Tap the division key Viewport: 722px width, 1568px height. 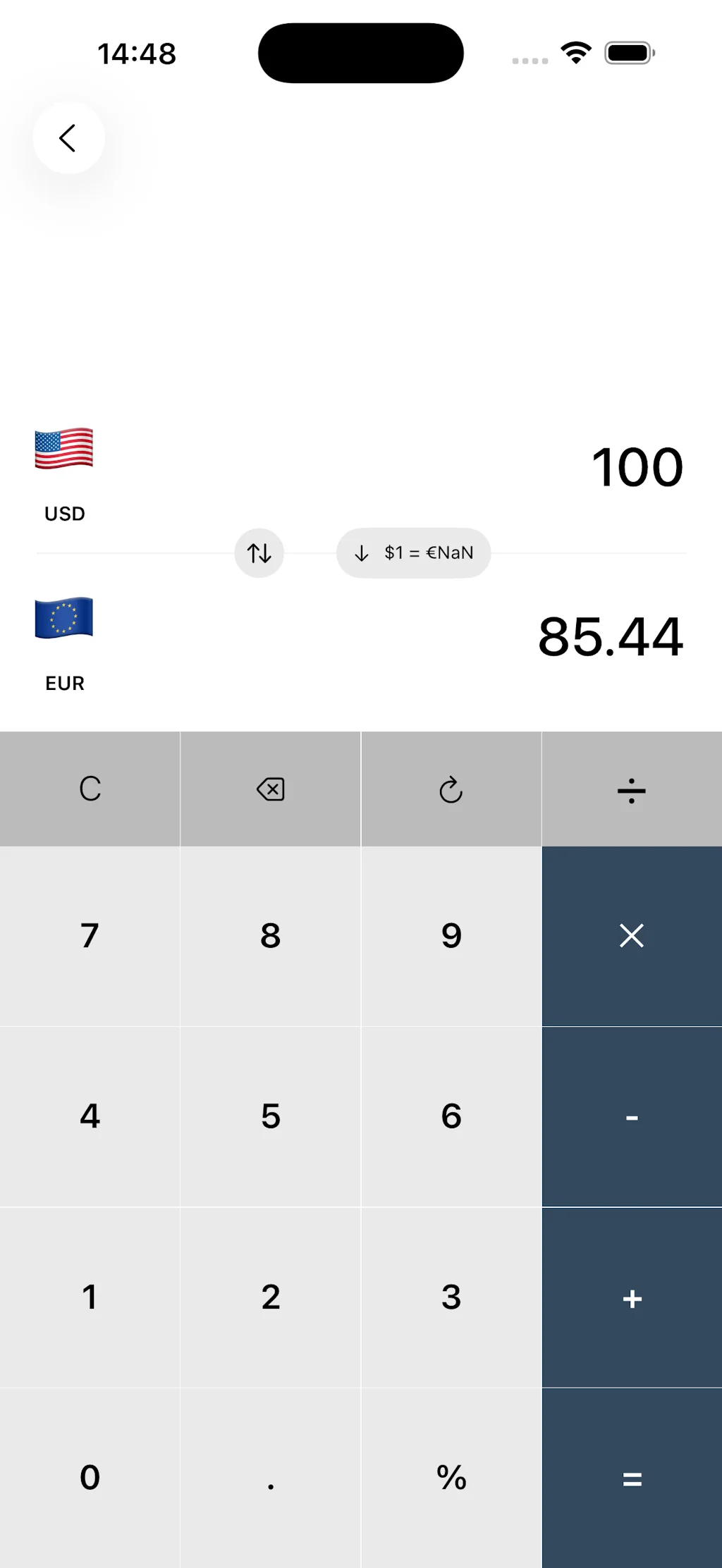click(632, 789)
